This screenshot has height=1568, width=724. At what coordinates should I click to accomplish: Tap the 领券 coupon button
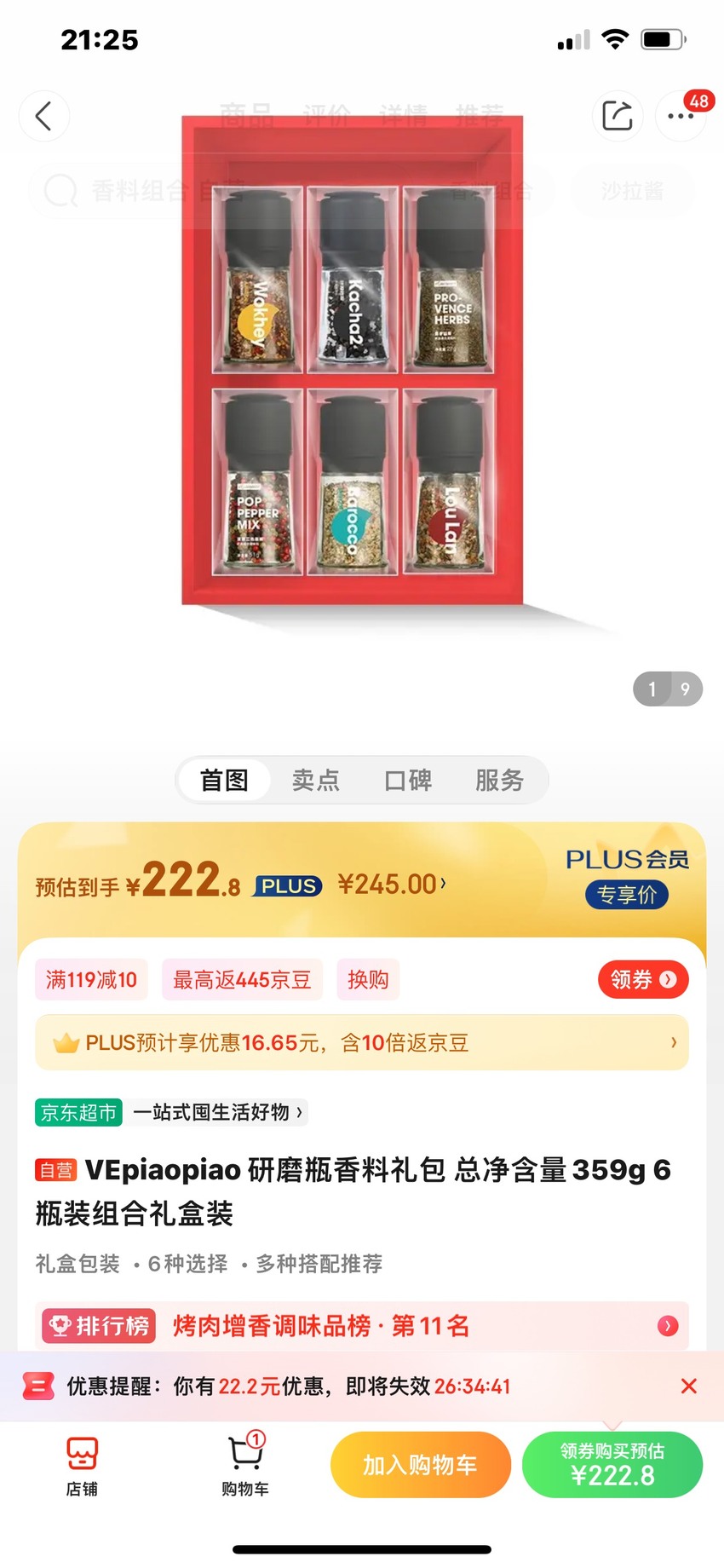tap(643, 979)
